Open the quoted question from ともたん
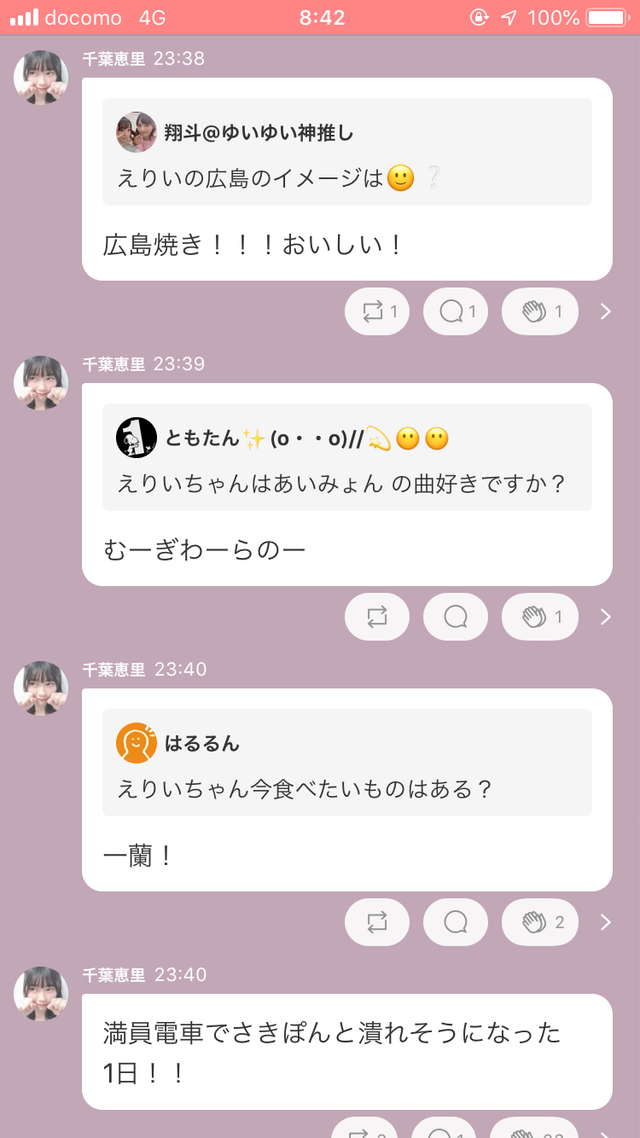This screenshot has width=640, height=1138. point(347,457)
